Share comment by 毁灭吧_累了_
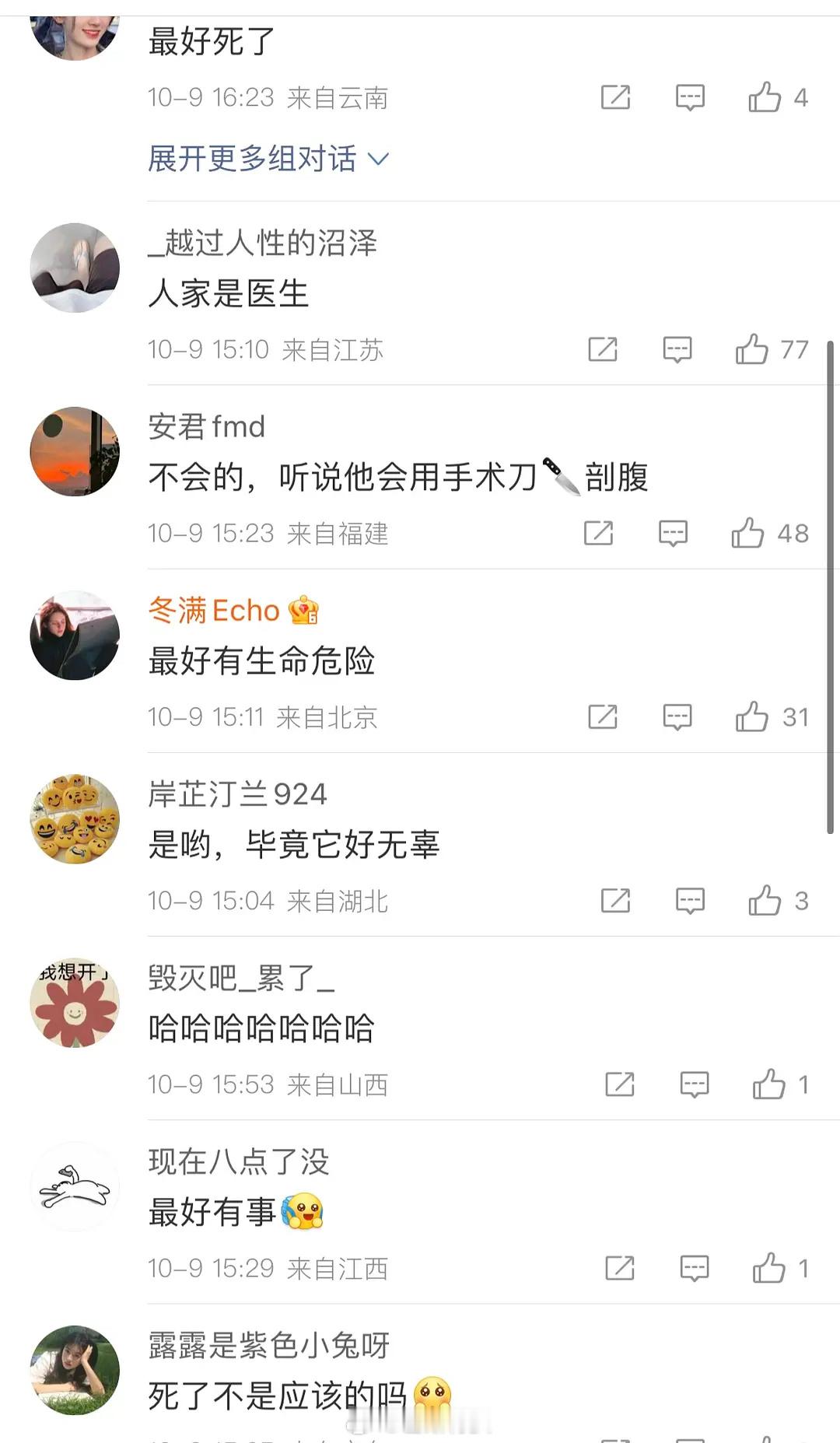 [620, 1084]
